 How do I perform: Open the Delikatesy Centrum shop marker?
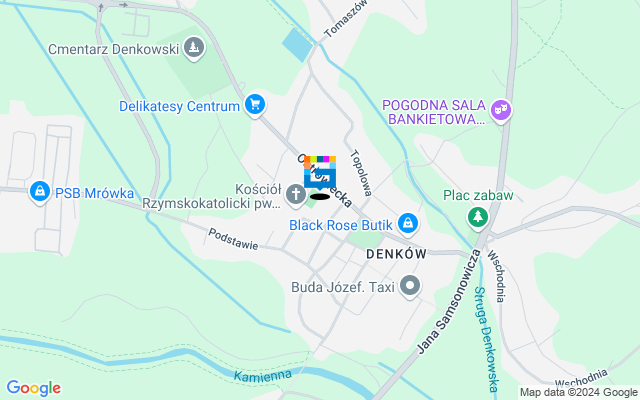[x=254, y=104]
